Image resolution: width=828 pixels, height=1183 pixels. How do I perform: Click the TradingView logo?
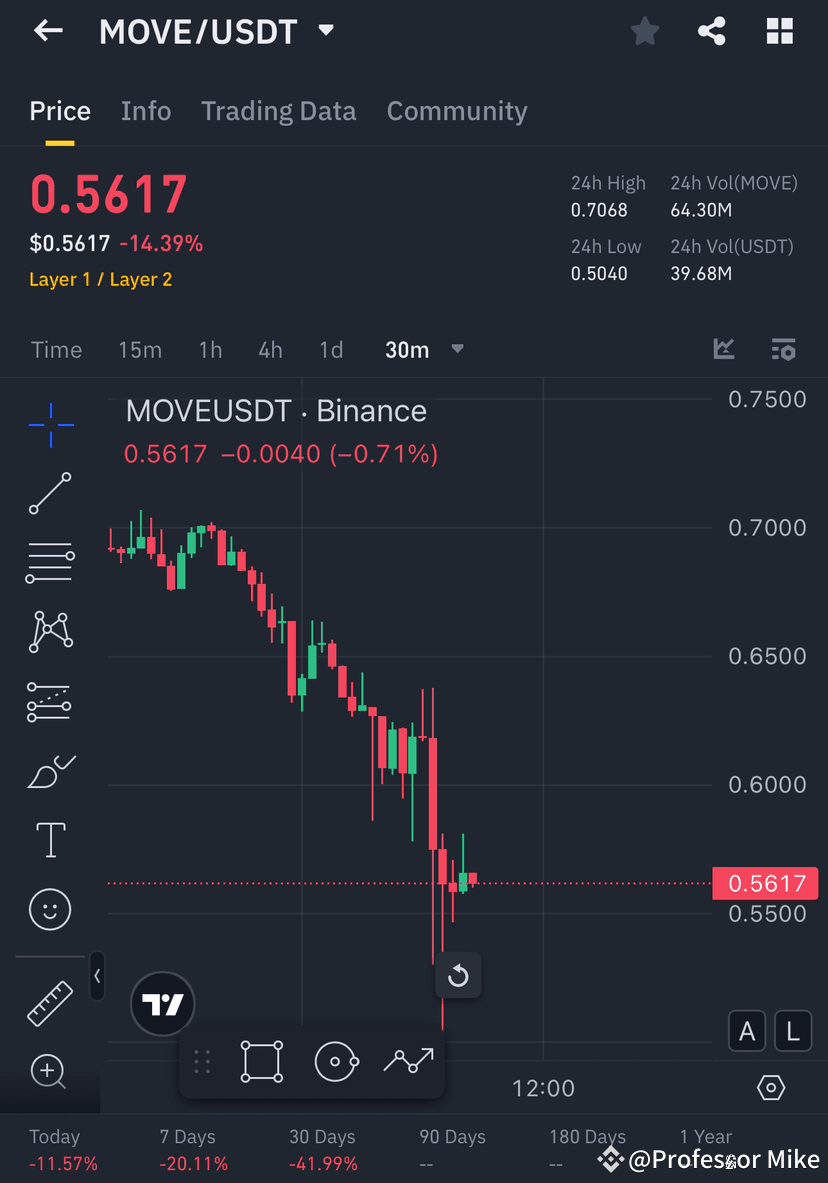click(162, 1003)
